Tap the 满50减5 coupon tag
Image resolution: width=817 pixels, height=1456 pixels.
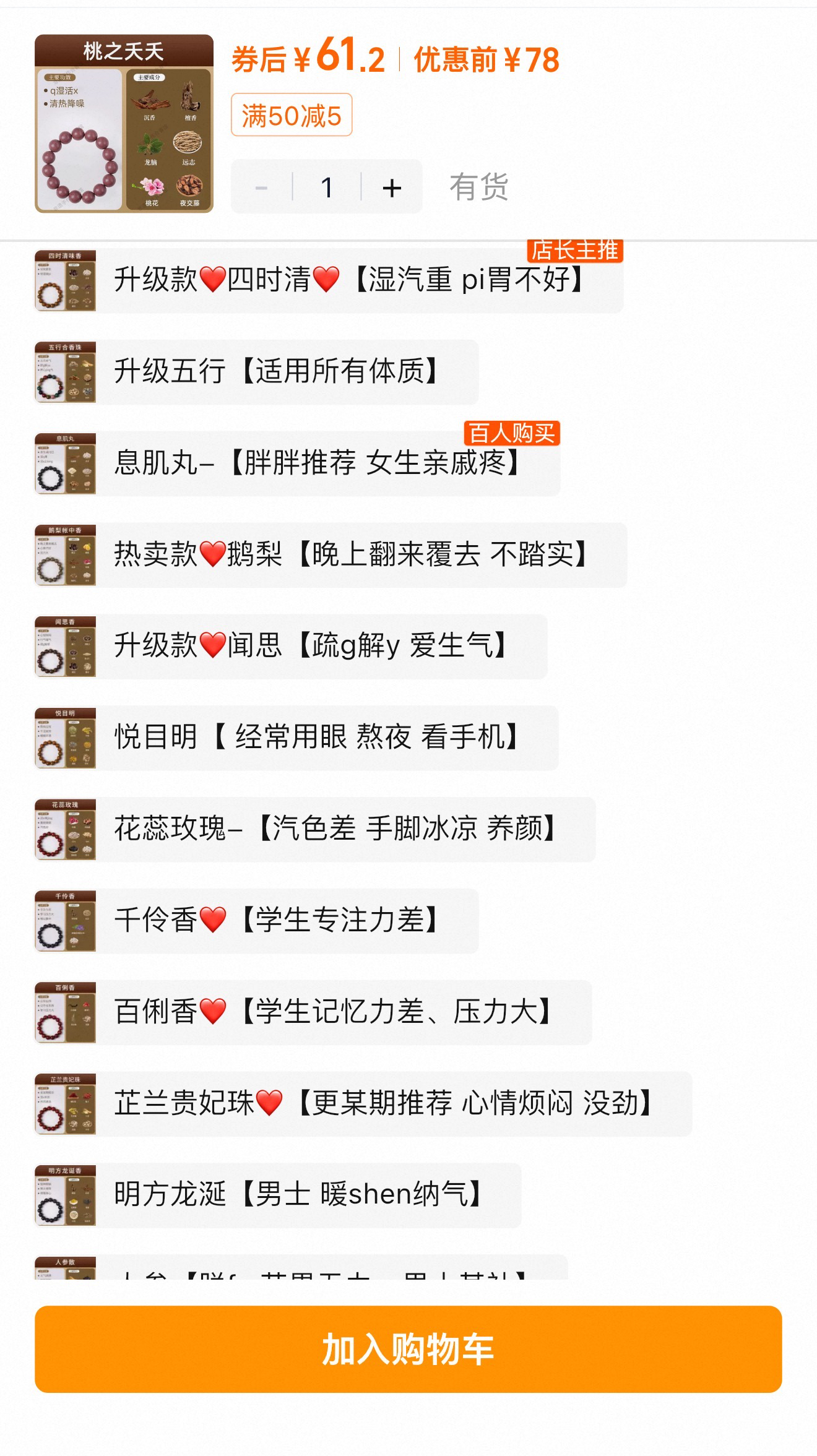point(292,115)
